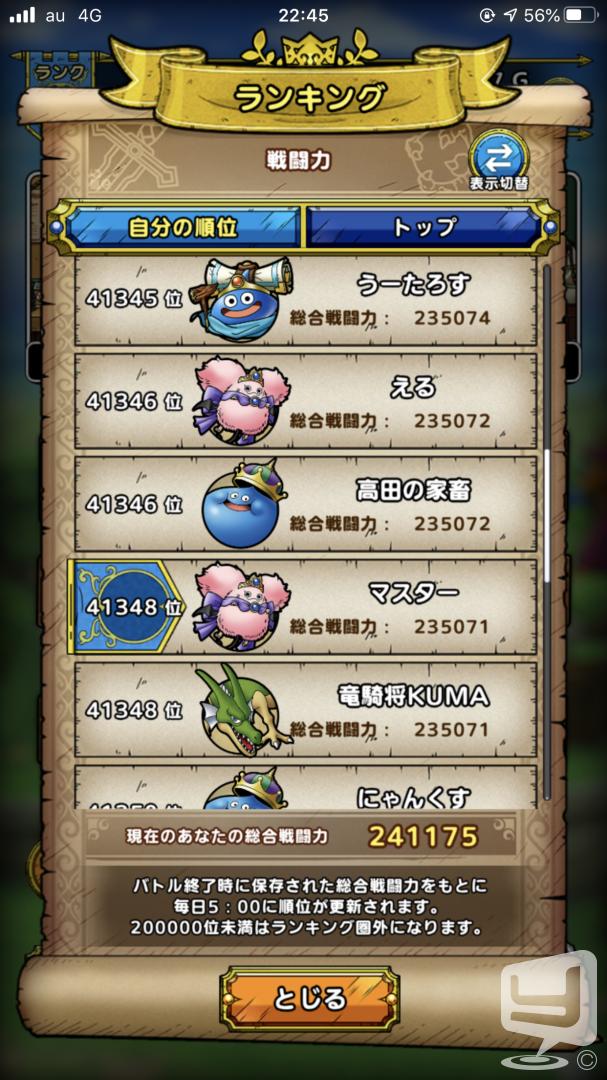
Task: Open える's ranking entry
Action: tap(305, 402)
